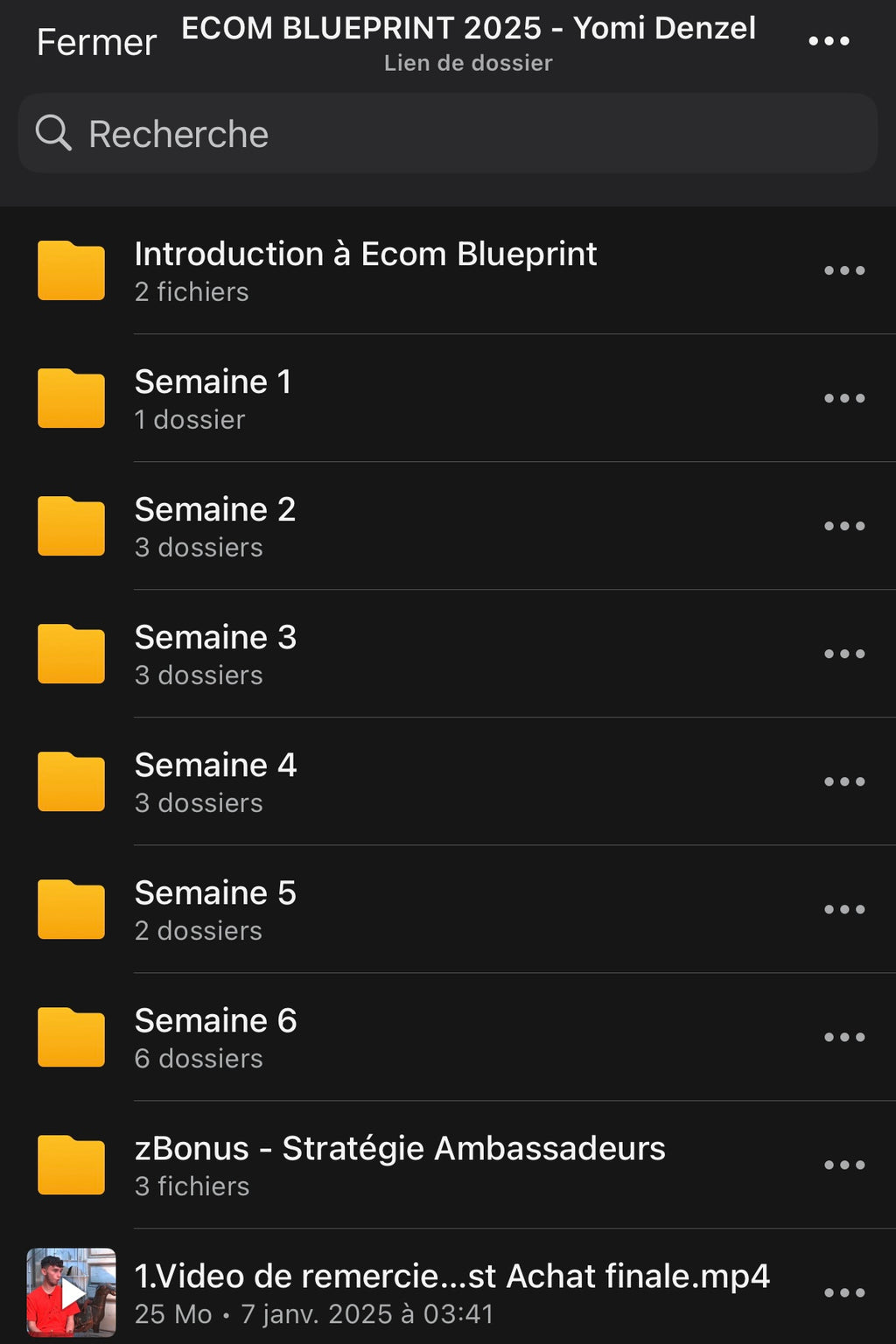Show more options for Semaine 5

844,909
